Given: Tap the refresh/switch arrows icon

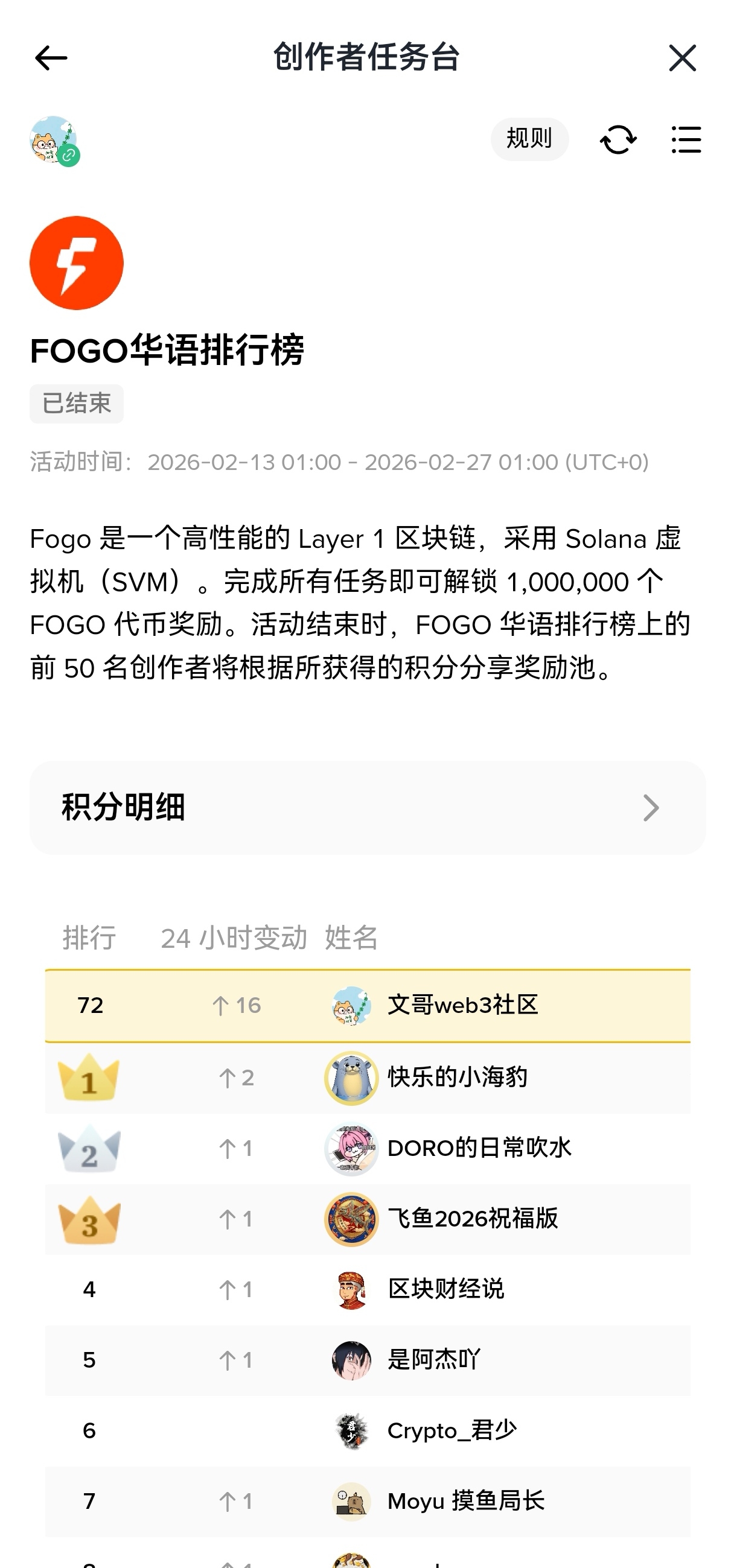Looking at the screenshot, I should [618, 139].
